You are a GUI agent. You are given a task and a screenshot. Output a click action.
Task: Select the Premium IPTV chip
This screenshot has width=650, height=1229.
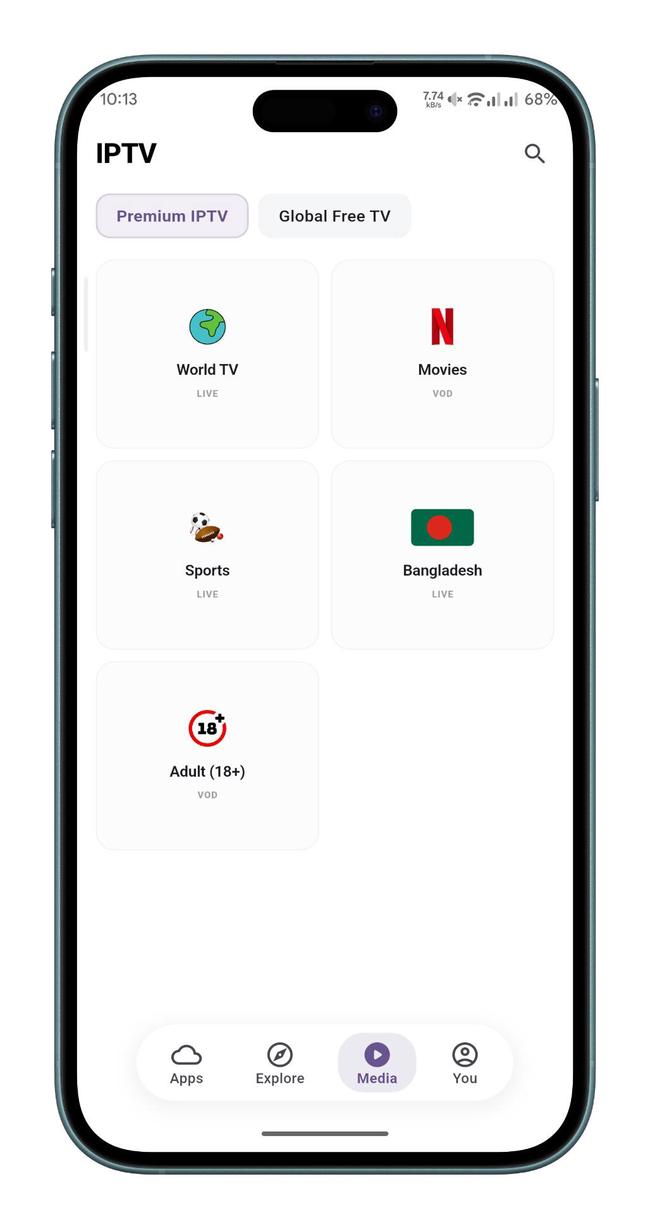(172, 216)
